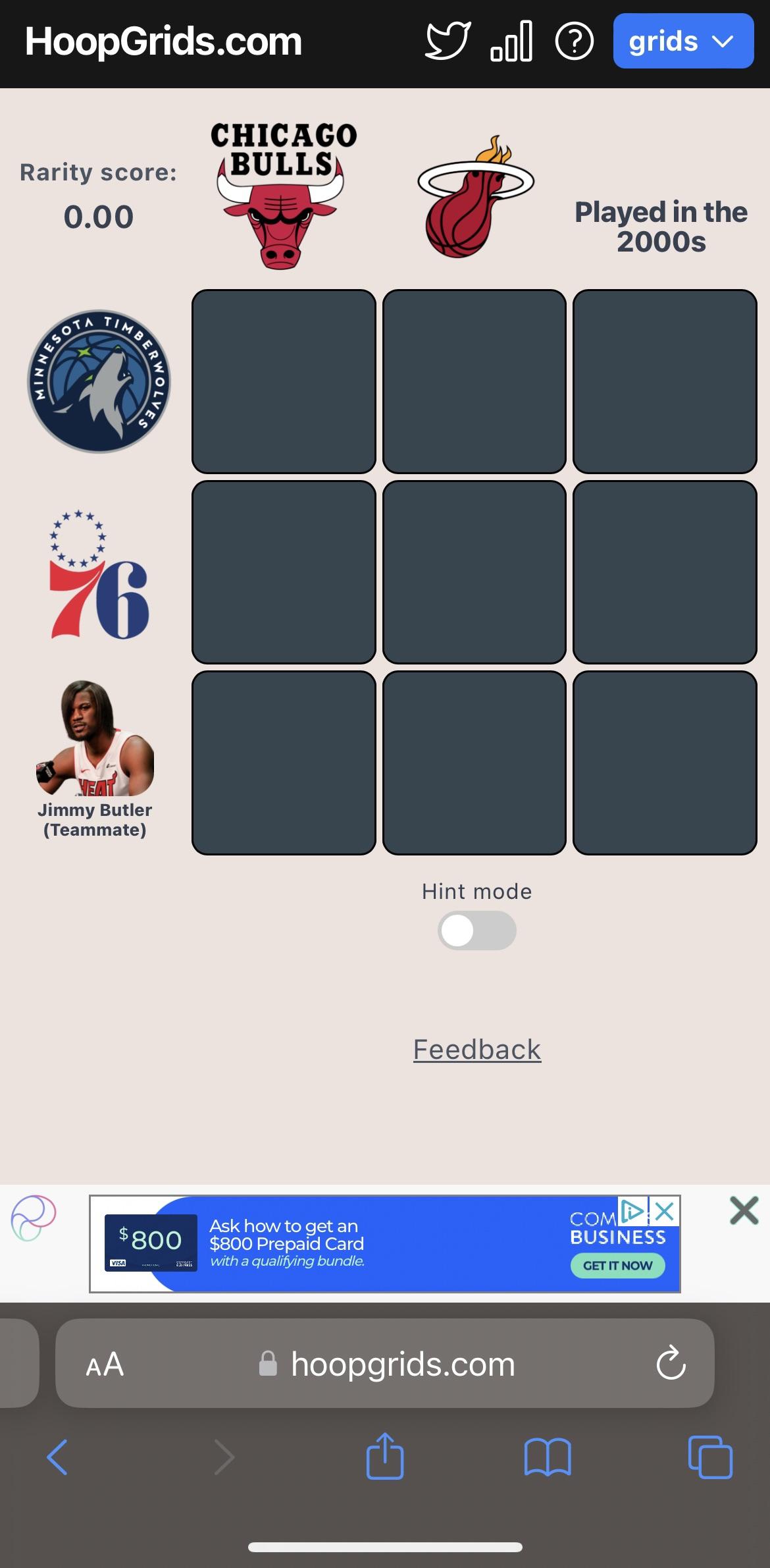Select the 76ers and Heat cell
This screenshot has height=1568, width=770.
tap(474, 572)
